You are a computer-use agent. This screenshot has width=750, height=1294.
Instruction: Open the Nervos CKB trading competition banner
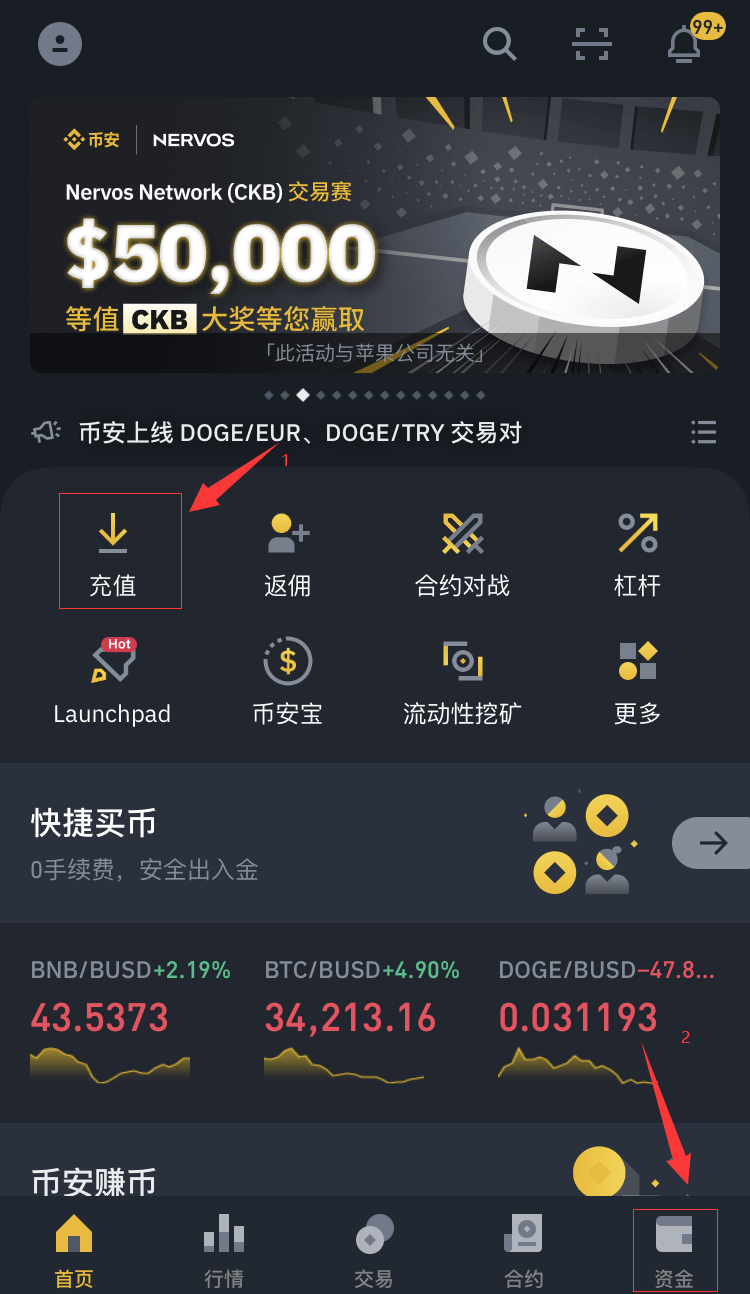374,235
